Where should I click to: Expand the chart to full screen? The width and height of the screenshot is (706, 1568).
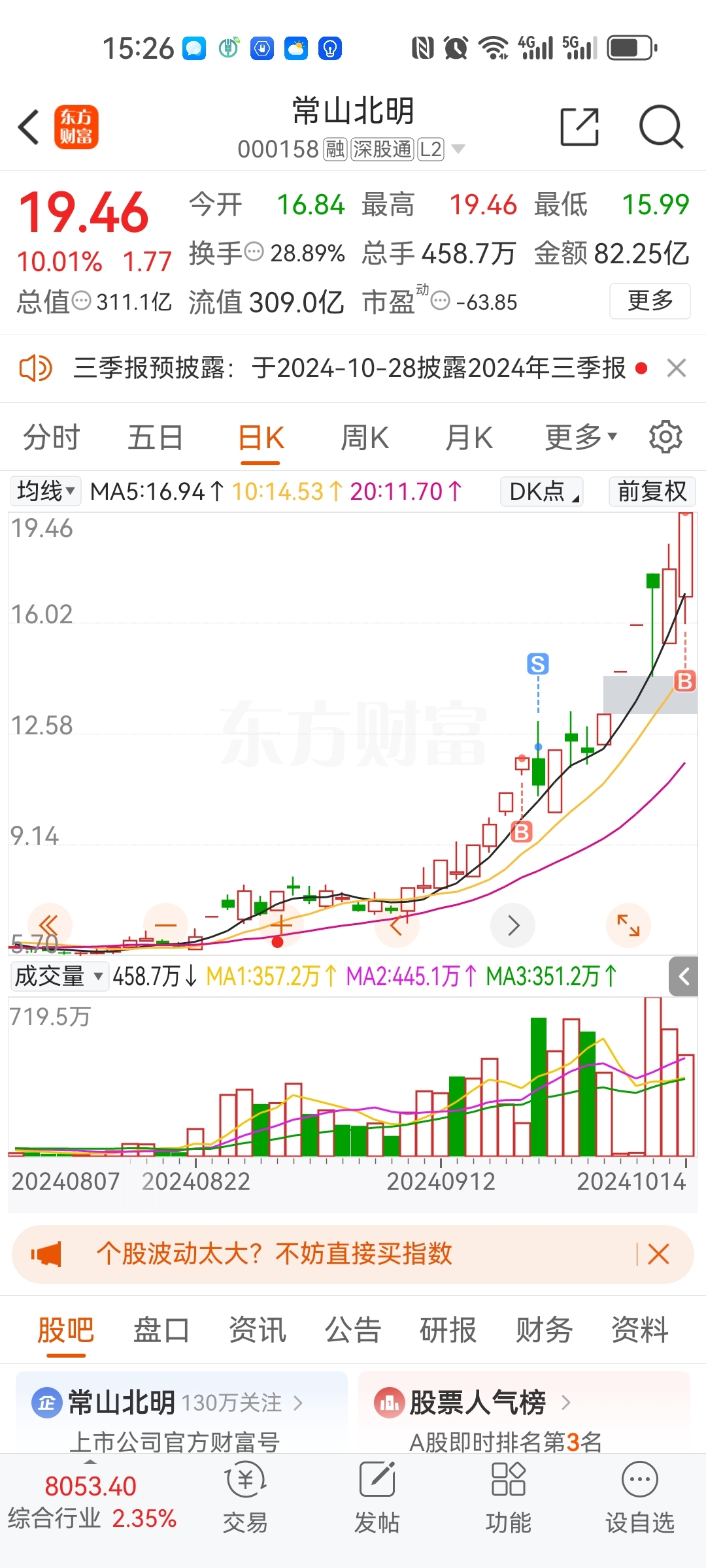[x=628, y=925]
